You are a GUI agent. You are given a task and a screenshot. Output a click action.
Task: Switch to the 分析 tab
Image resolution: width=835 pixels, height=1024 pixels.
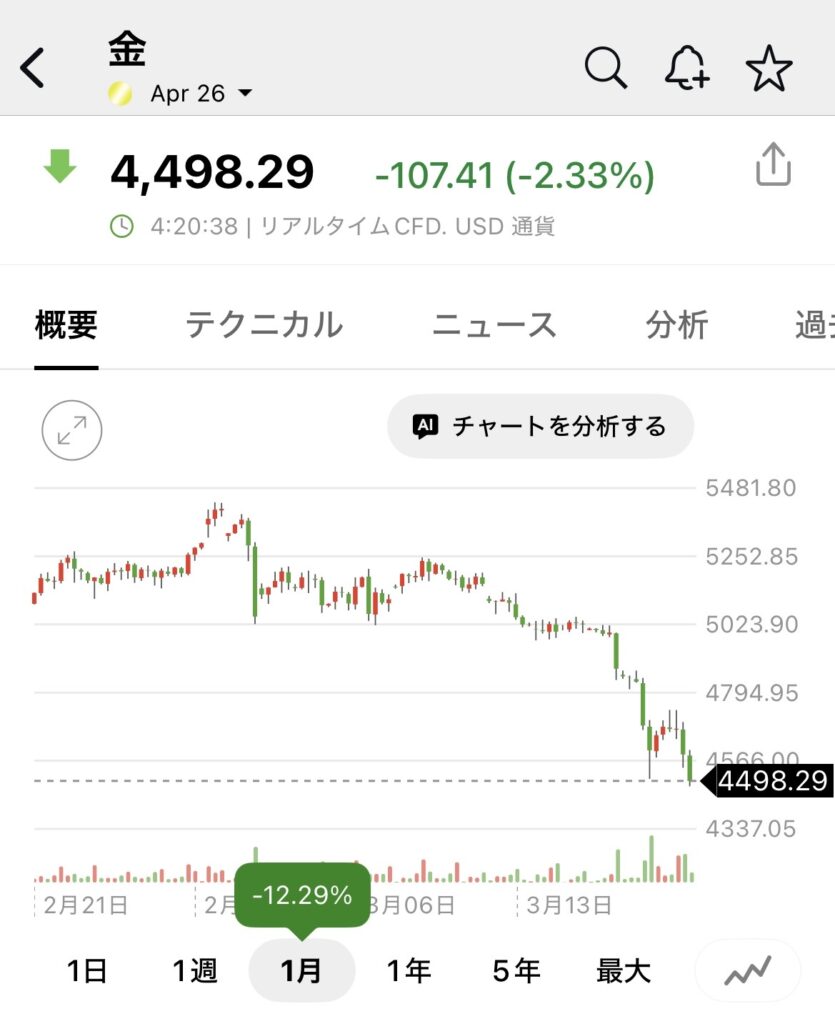point(677,325)
